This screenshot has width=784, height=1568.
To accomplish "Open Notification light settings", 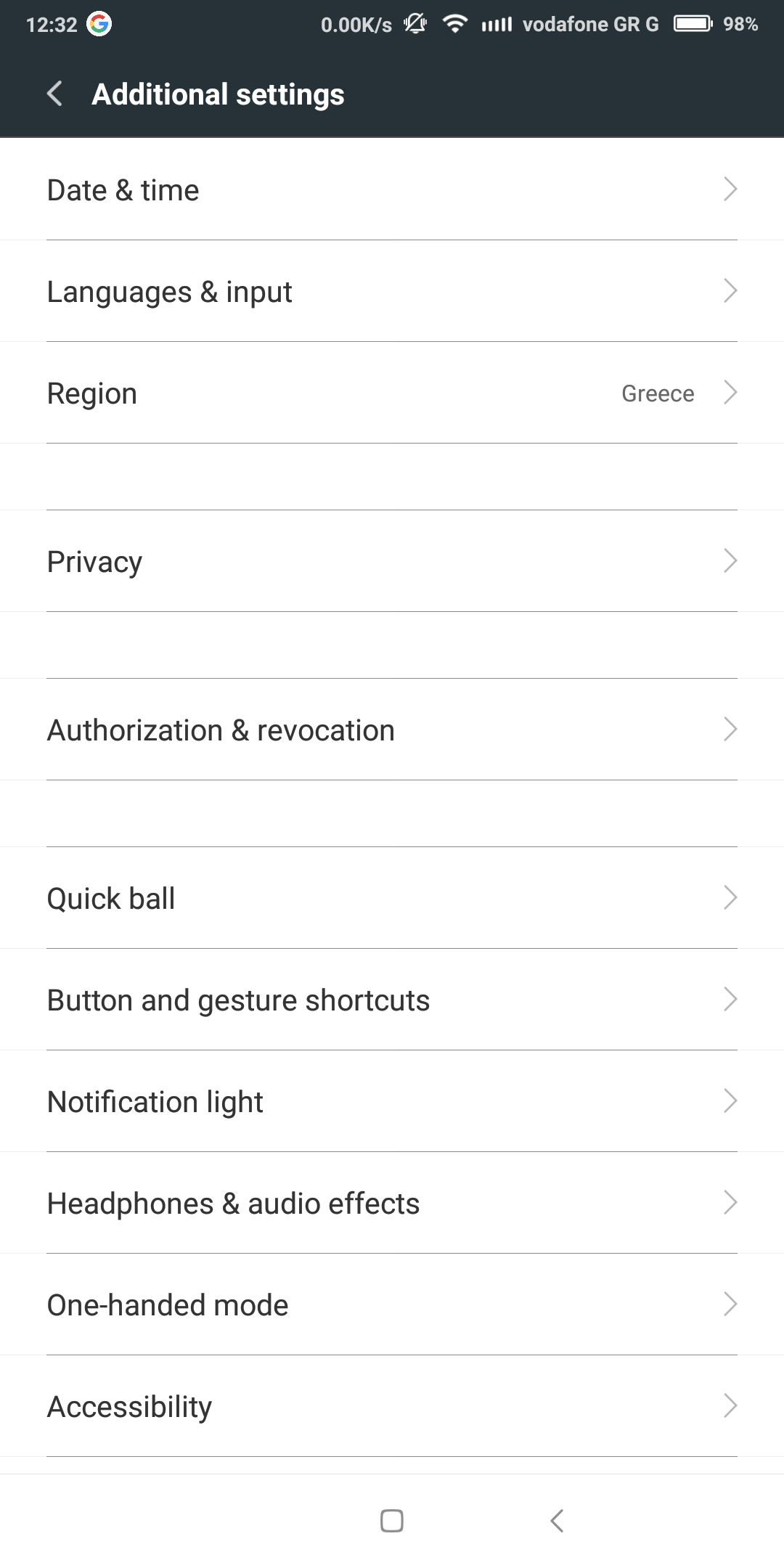I will point(392,1102).
